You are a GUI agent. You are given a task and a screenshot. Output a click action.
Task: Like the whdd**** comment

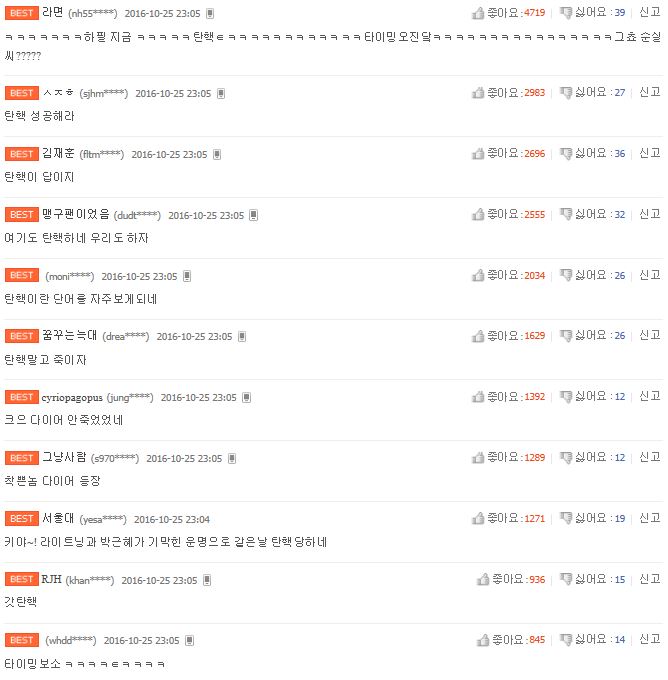(x=511, y=640)
